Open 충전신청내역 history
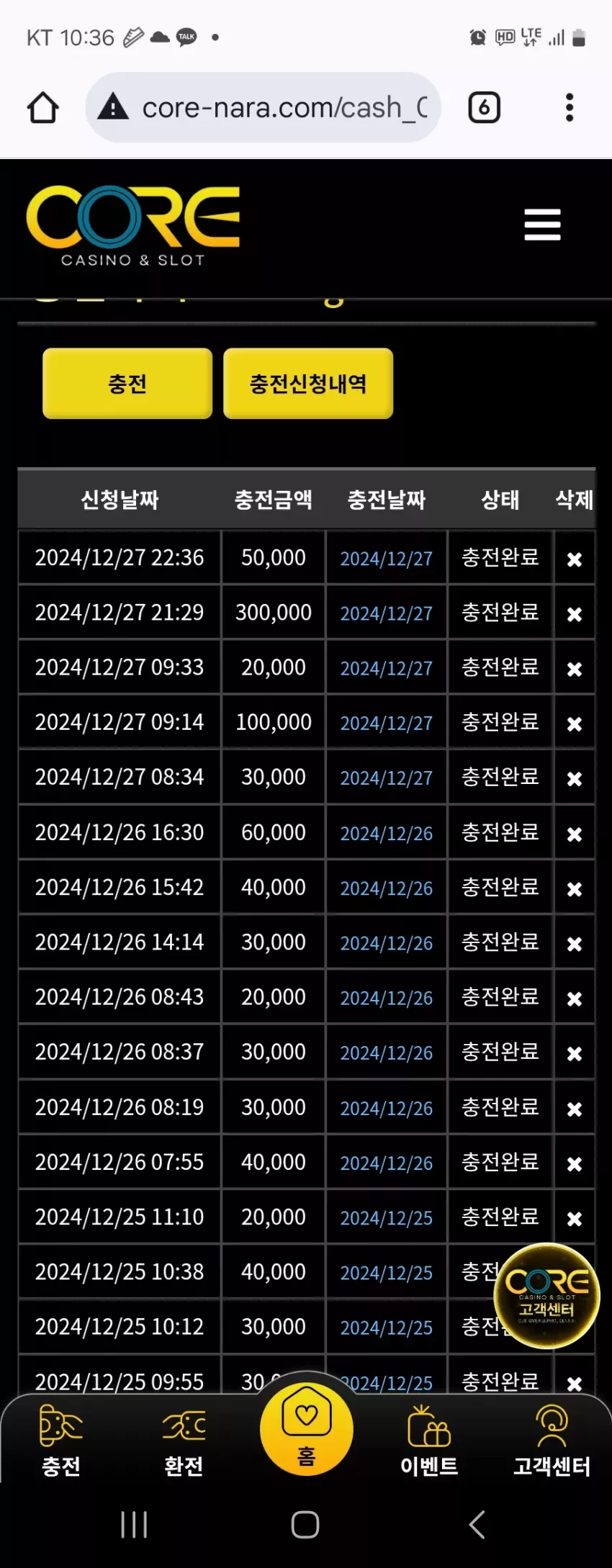This screenshot has height=1568, width=612. click(308, 384)
